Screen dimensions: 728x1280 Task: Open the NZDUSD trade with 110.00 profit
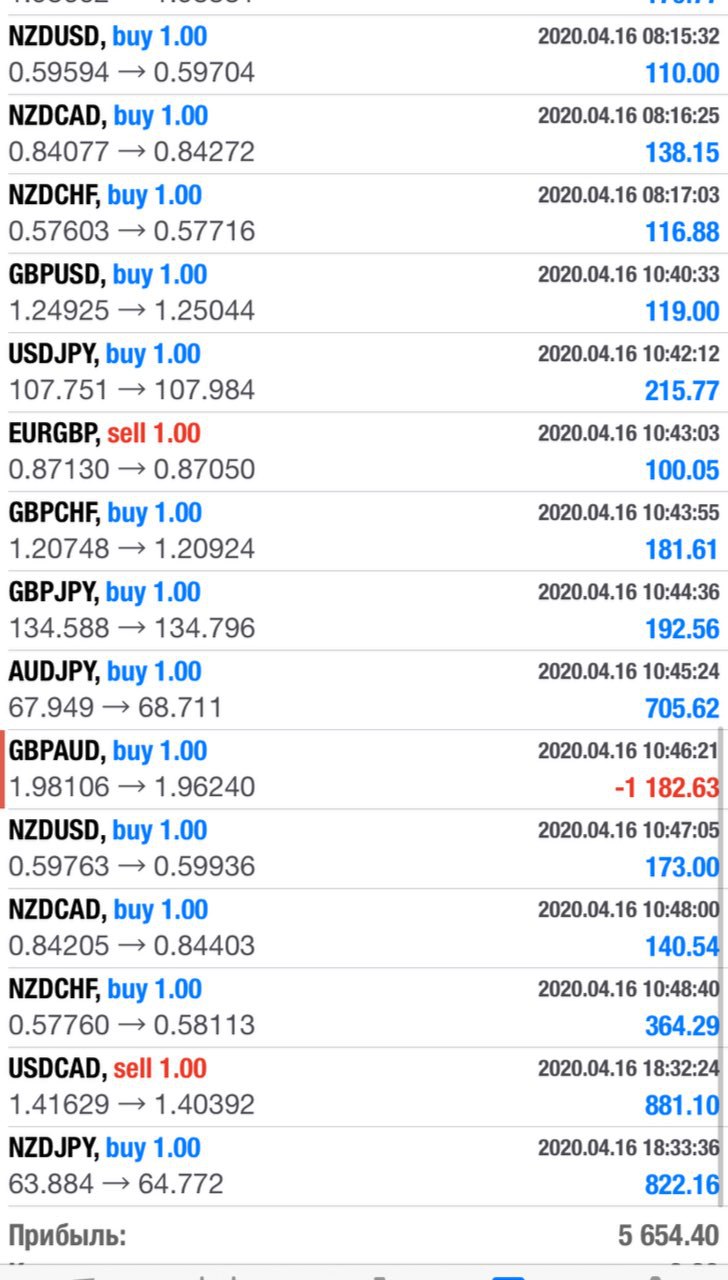pos(364,55)
